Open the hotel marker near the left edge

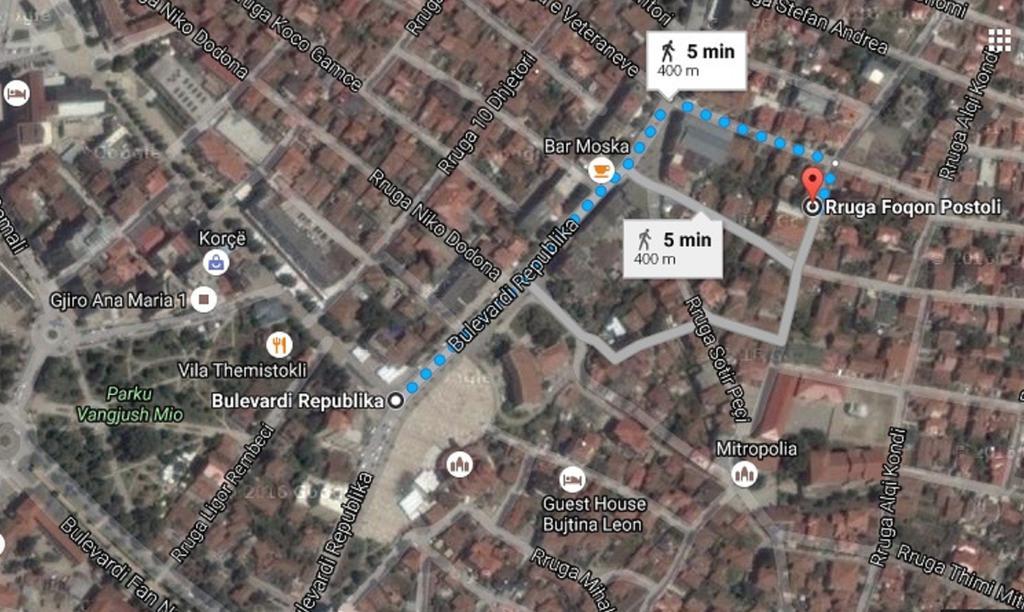(16, 93)
